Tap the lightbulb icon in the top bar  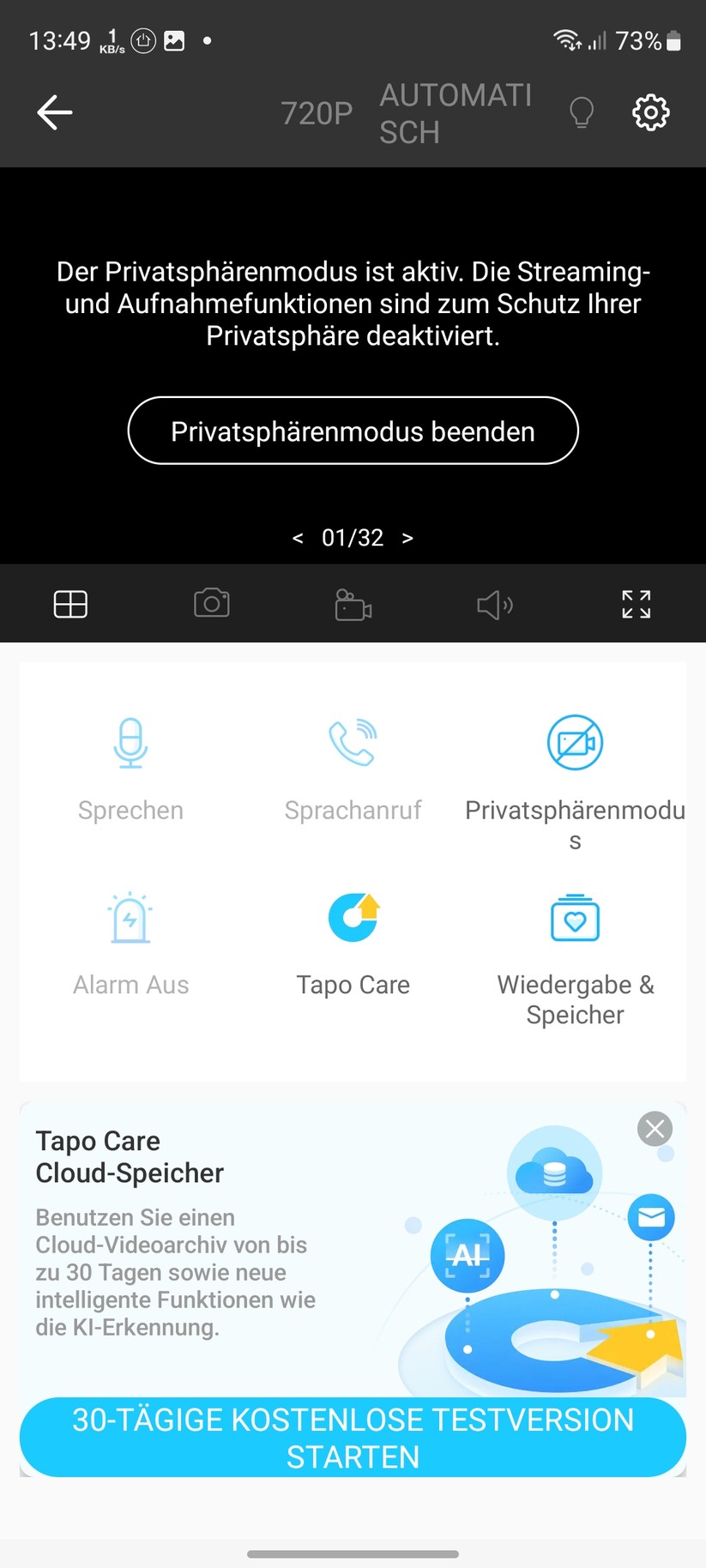581,112
